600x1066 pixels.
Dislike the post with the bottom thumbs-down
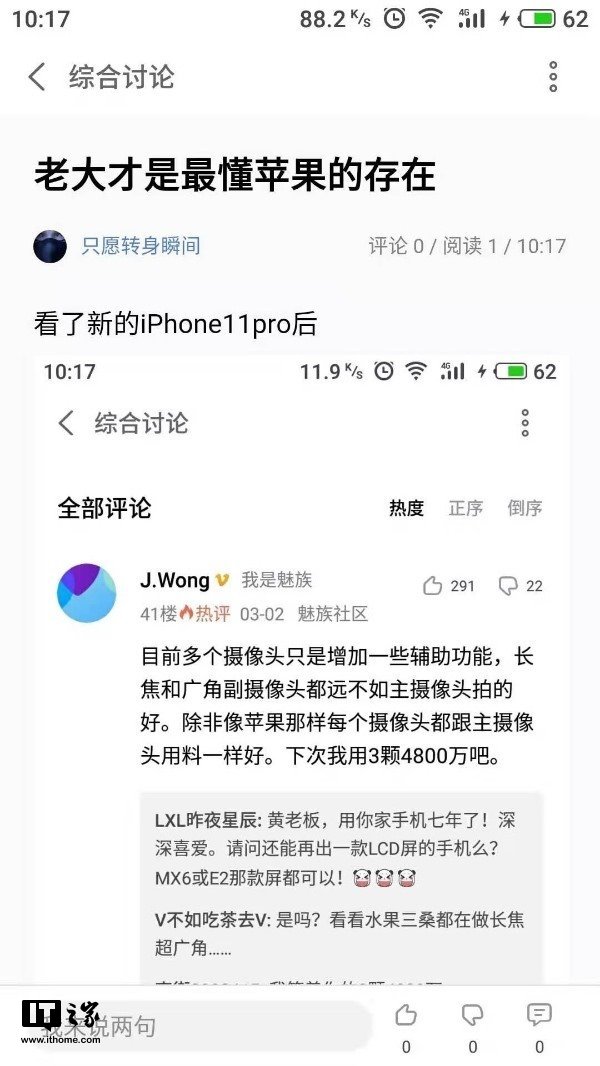tap(472, 1016)
